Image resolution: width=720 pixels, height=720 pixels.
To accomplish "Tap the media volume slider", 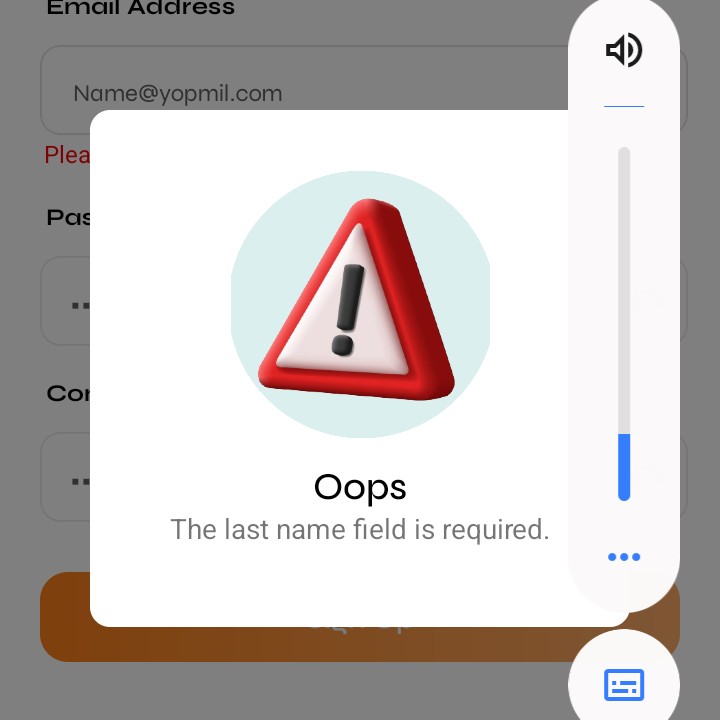I will [x=624, y=323].
